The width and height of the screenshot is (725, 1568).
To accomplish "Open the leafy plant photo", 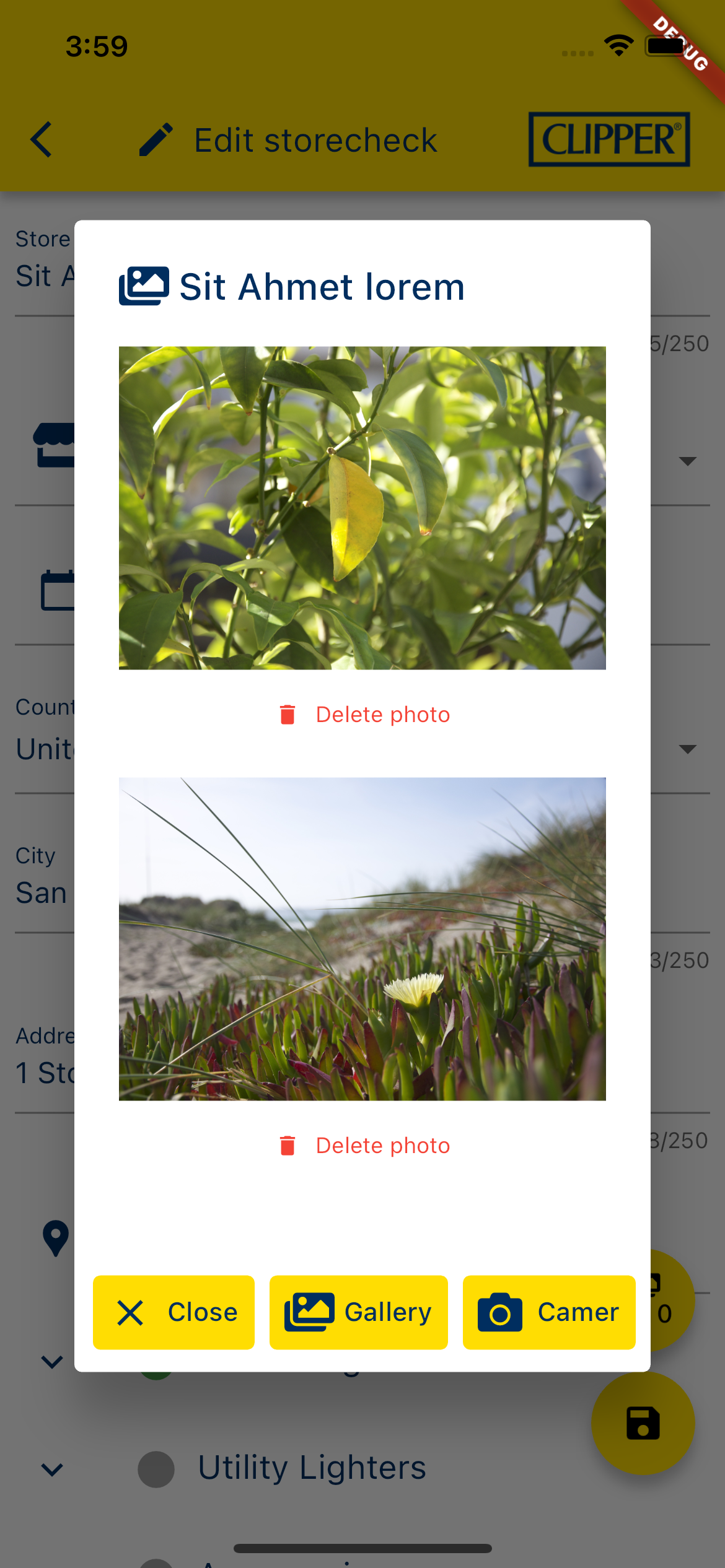I will tap(362, 508).
